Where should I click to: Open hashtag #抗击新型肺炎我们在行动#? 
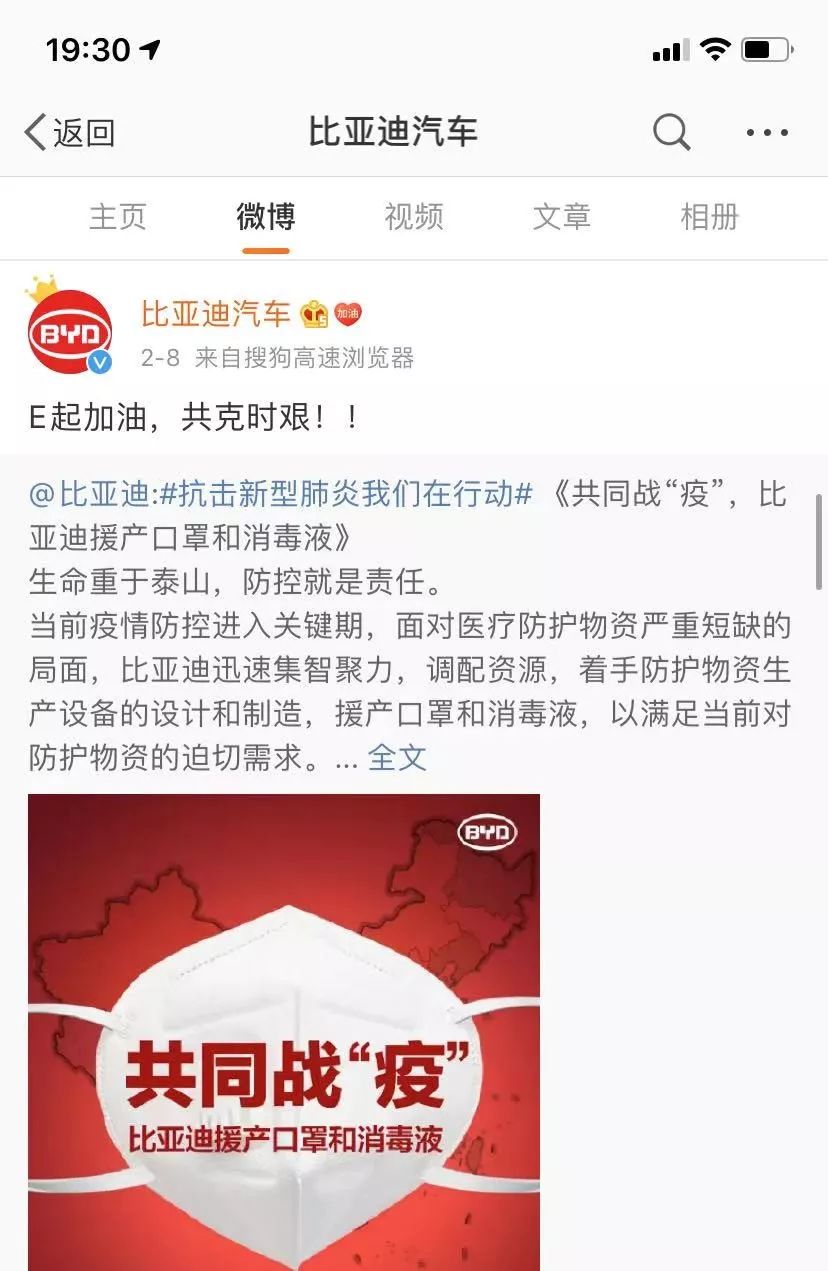coord(346,494)
